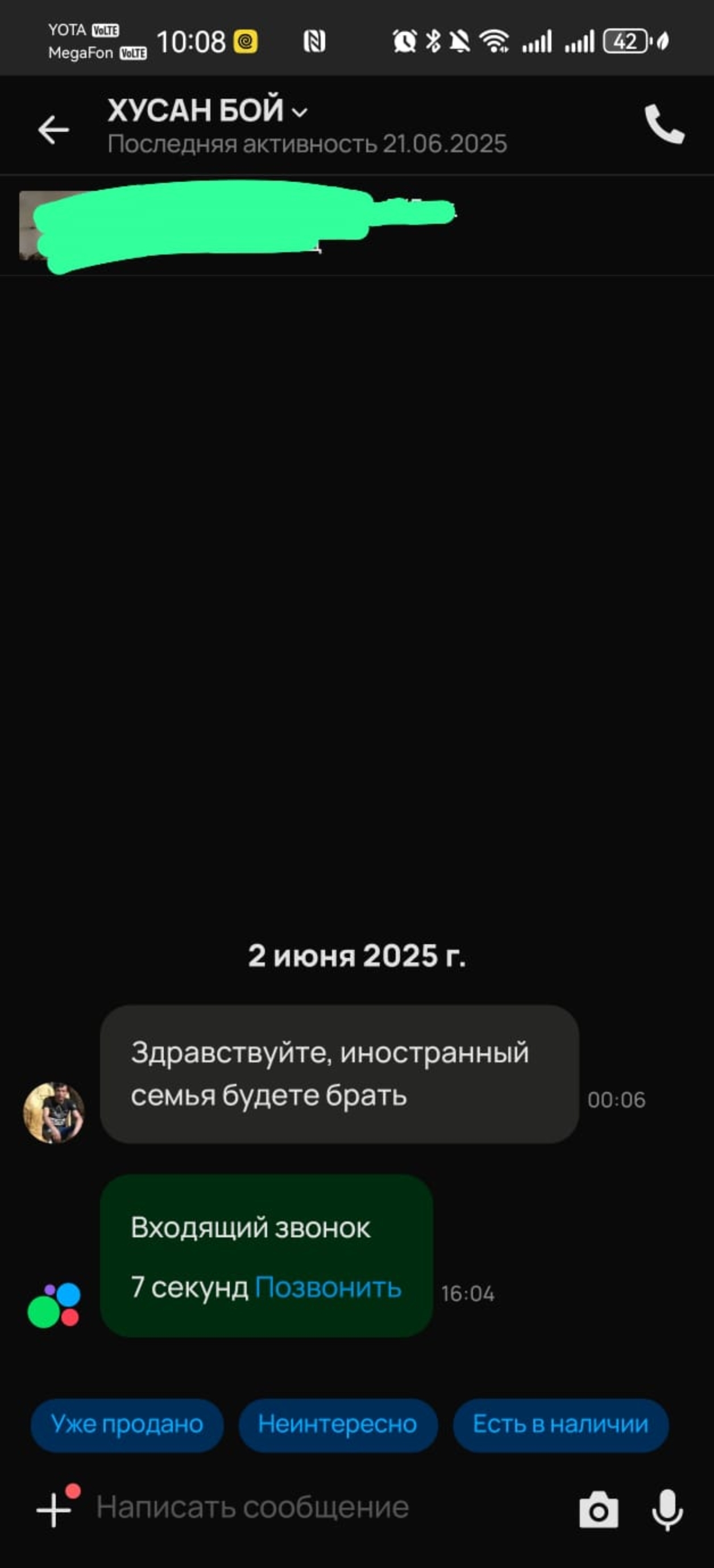Image resolution: width=714 pixels, height=1568 pixels.
Task: Call ХУСАН БОЙ with the phone icon
Action: (664, 124)
